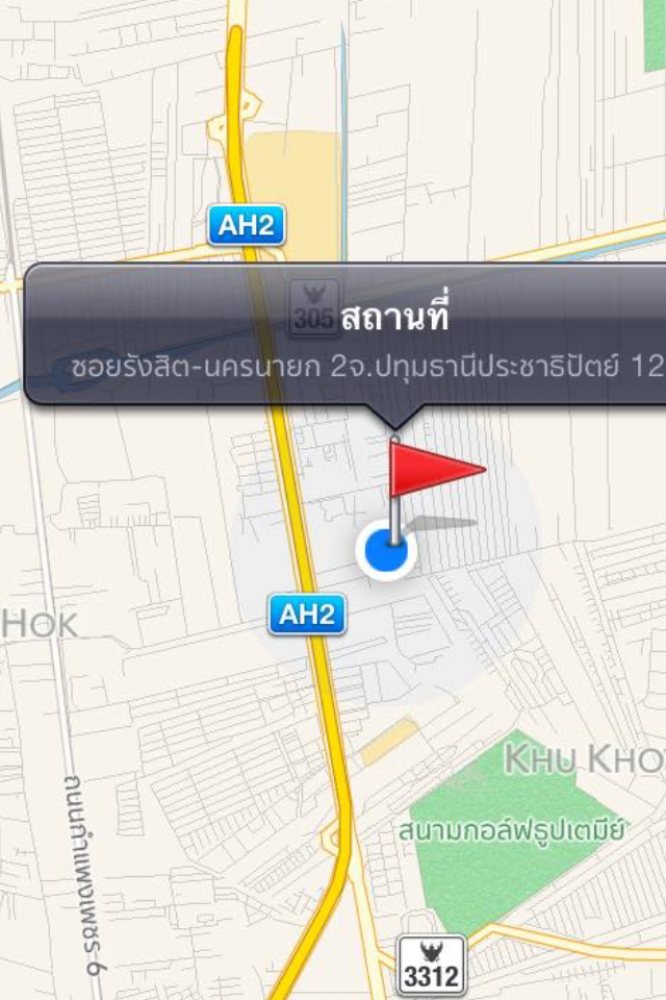Tap the red flag pin
The width and height of the screenshot is (666, 1000).
[431, 472]
